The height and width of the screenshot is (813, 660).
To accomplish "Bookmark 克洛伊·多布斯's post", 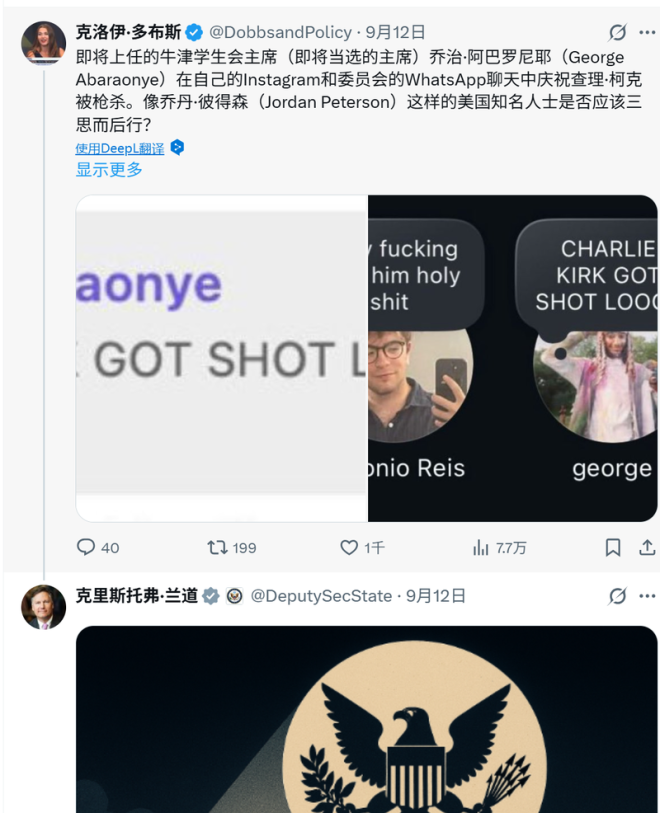I will [x=613, y=547].
